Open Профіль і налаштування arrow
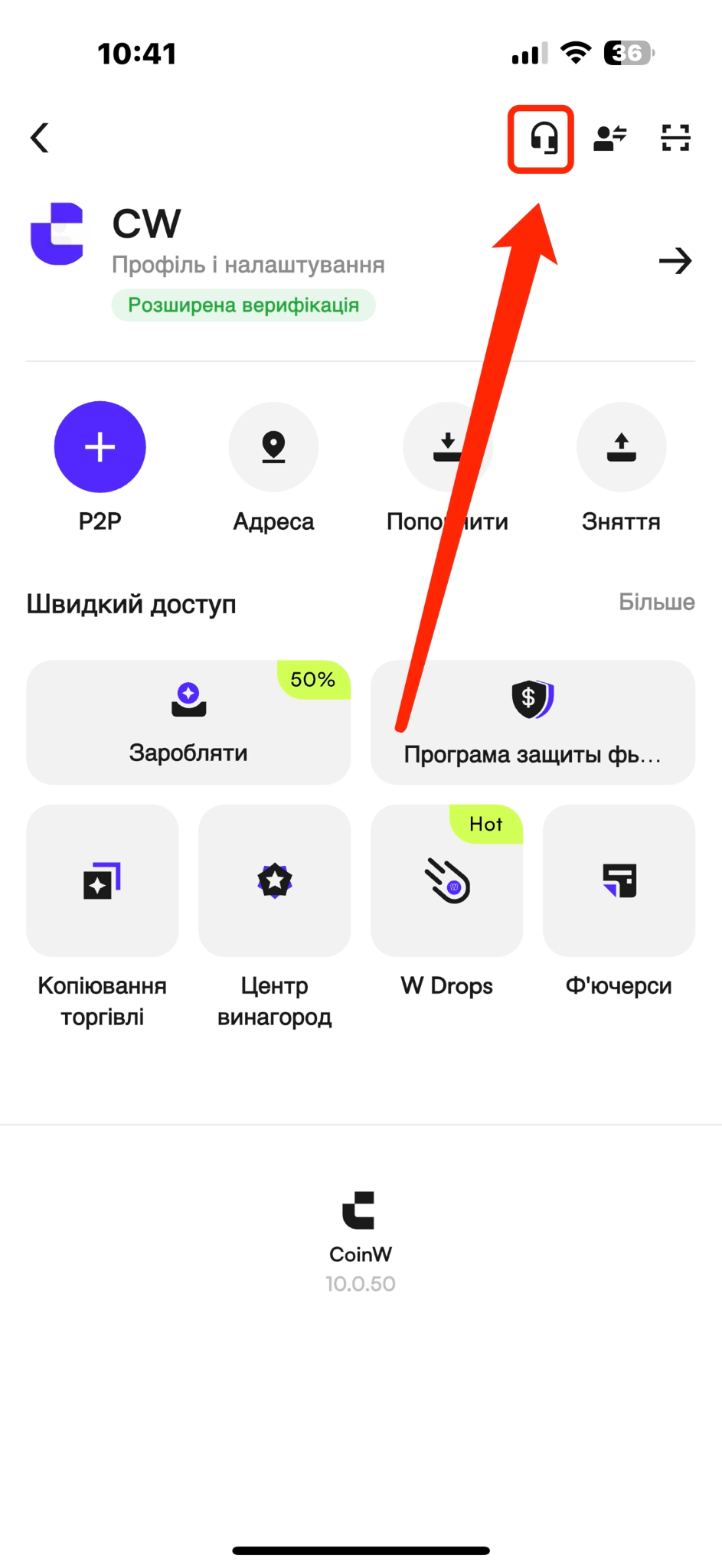 tap(675, 261)
